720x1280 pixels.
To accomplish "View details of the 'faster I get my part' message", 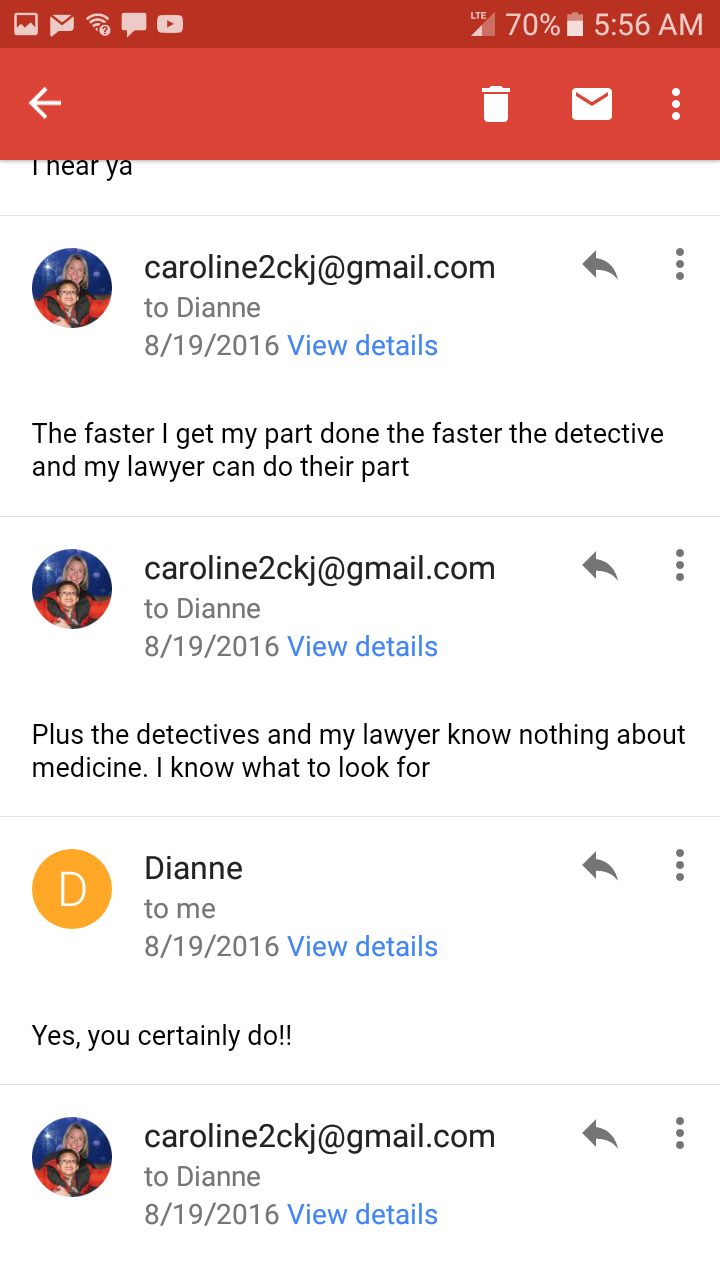I will 362,346.
